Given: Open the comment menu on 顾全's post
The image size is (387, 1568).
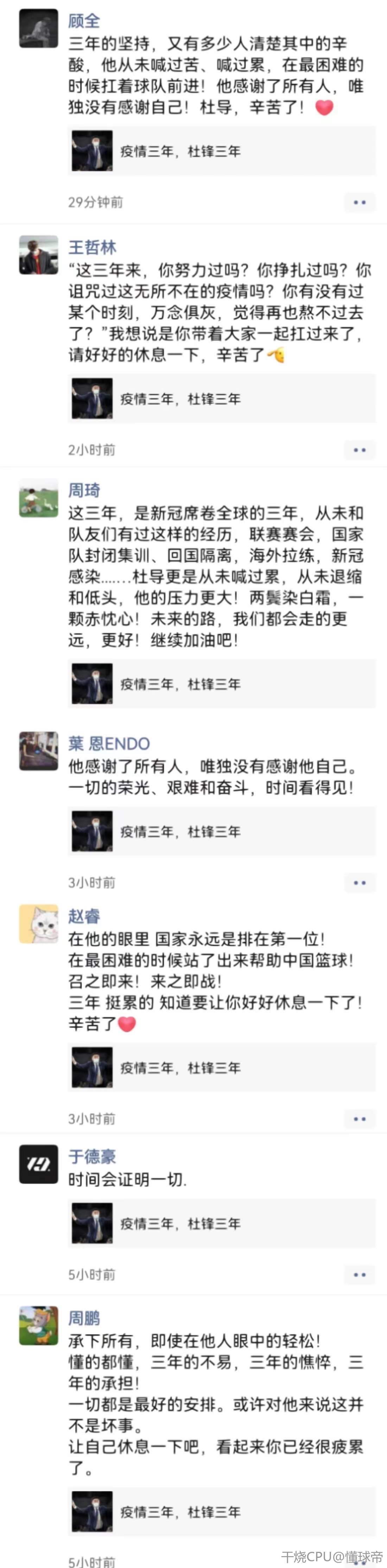Looking at the screenshot, I should 360,202.
